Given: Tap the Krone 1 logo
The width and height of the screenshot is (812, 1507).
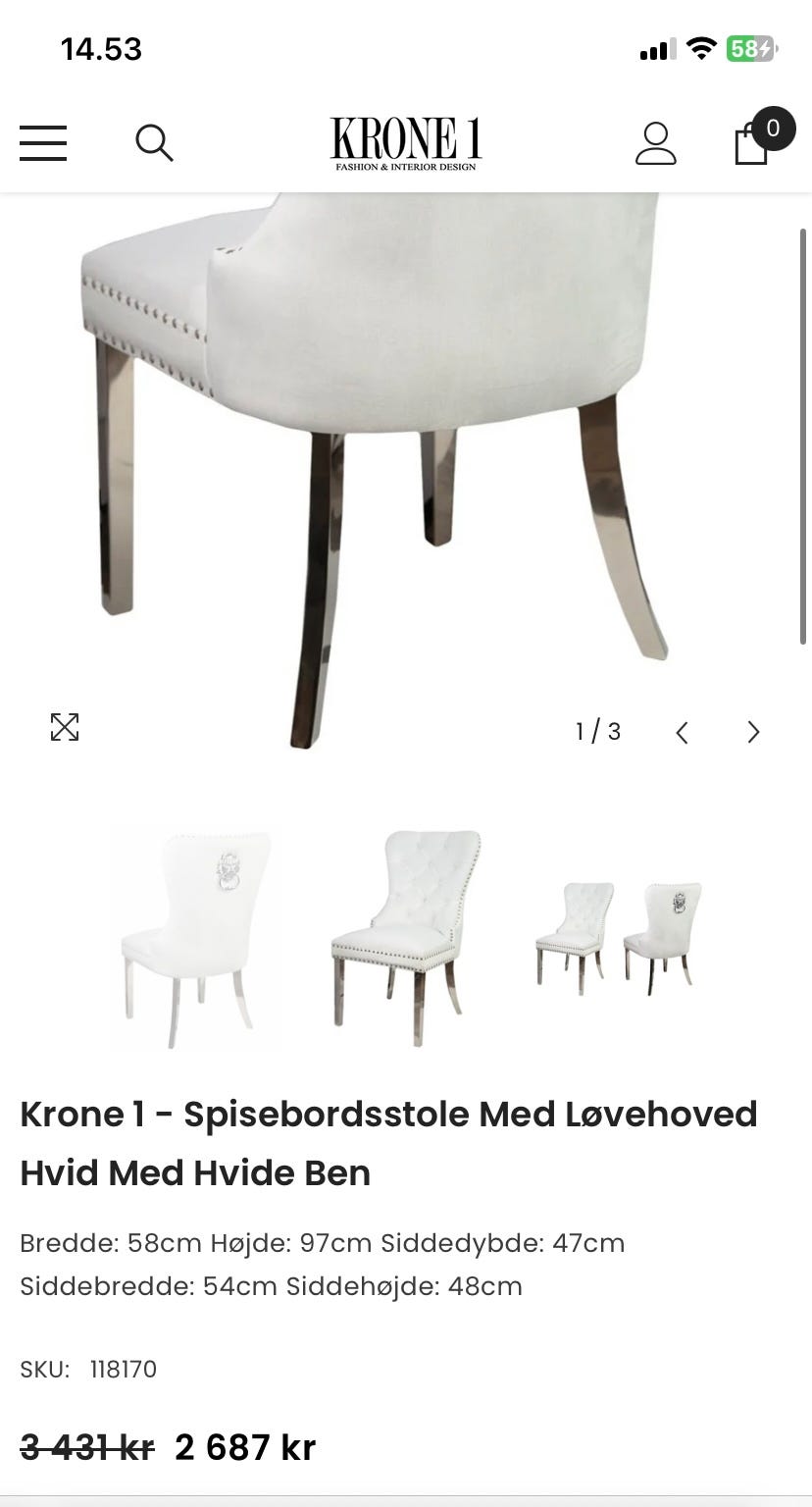Looking at the screenshot, I should (405, 140).
